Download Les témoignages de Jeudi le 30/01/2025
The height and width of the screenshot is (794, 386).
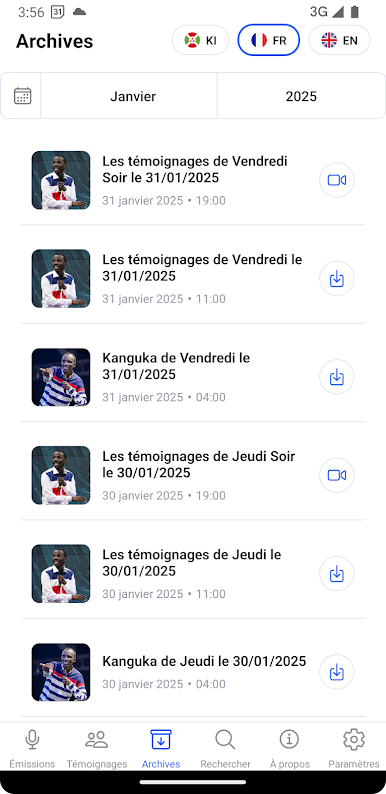[x=337, y=574]
